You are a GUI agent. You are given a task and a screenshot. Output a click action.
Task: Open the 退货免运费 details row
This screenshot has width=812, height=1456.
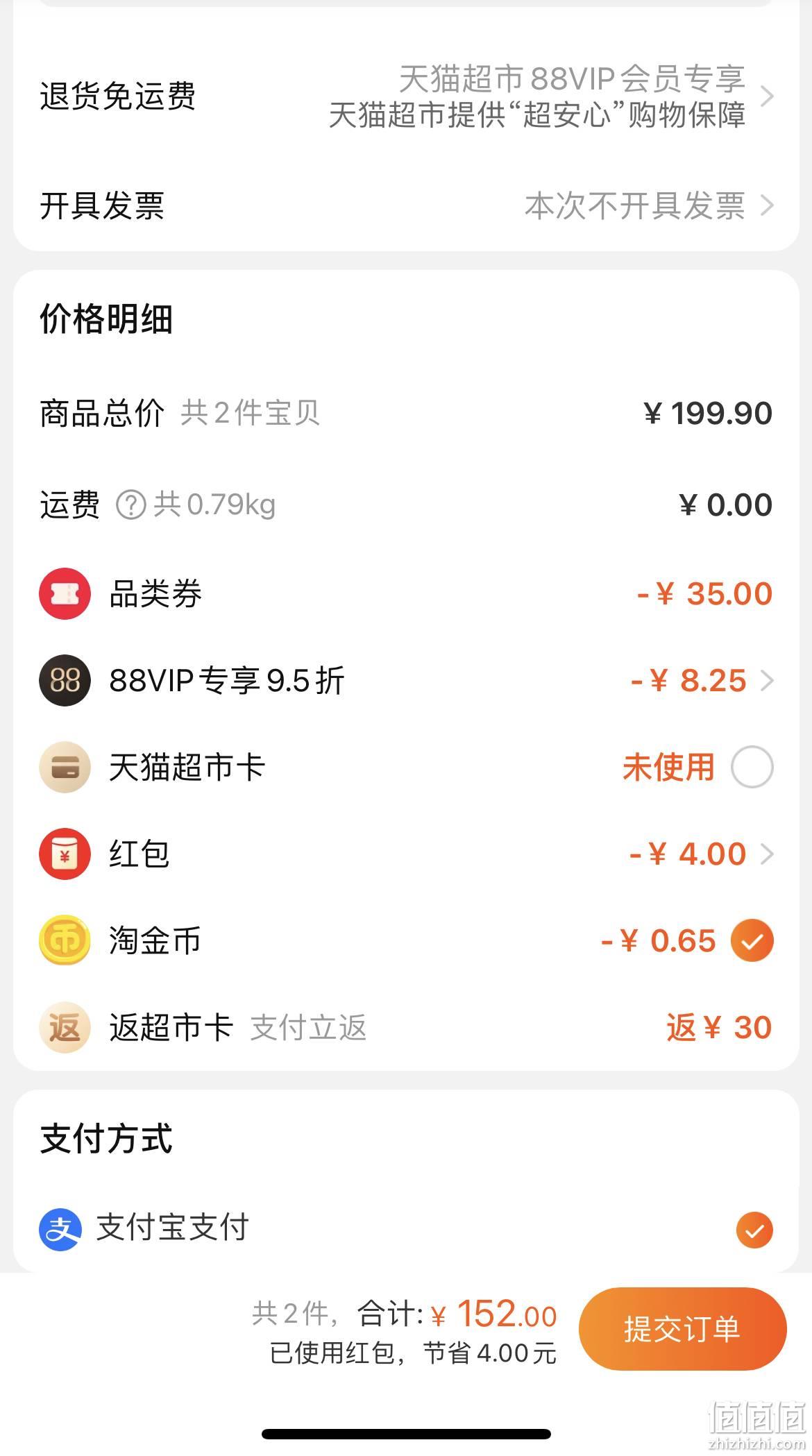click(406, 96)
